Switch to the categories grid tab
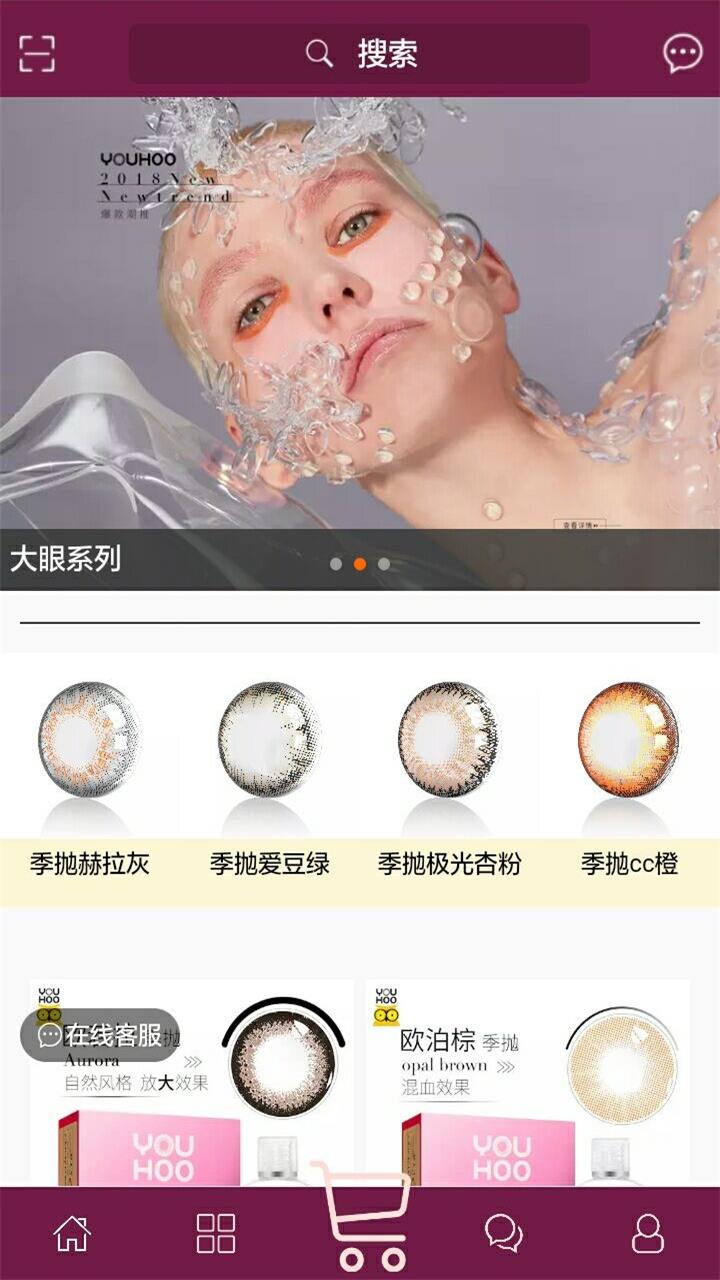 (x=216, y=1233)
